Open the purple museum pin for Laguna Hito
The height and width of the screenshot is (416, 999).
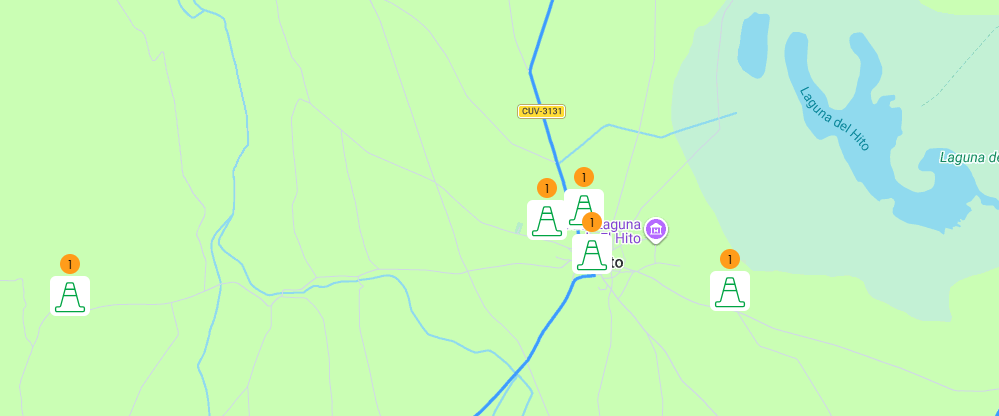(x=655, y=230)
